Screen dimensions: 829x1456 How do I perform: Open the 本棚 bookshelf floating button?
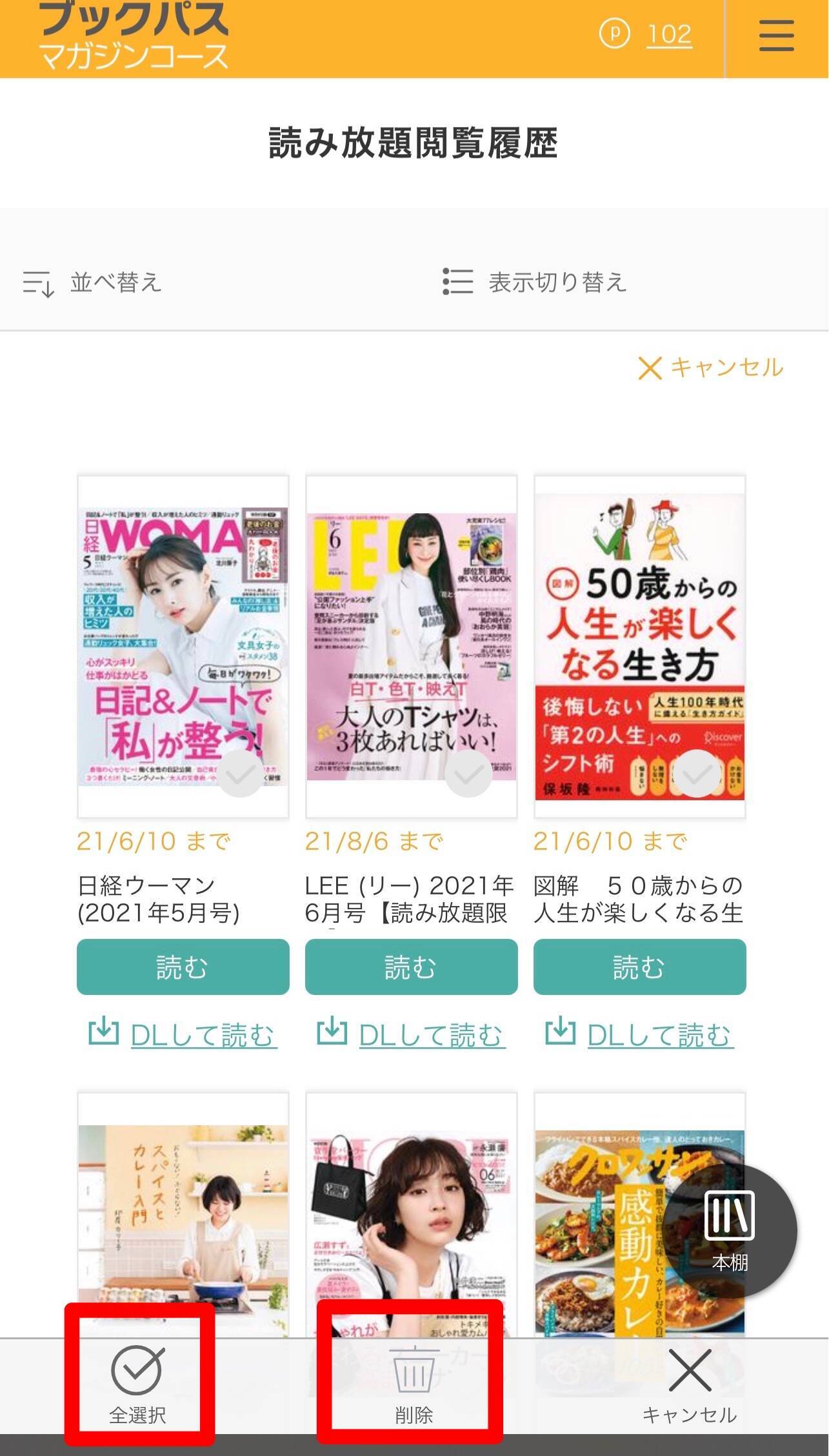point(730,1231)
